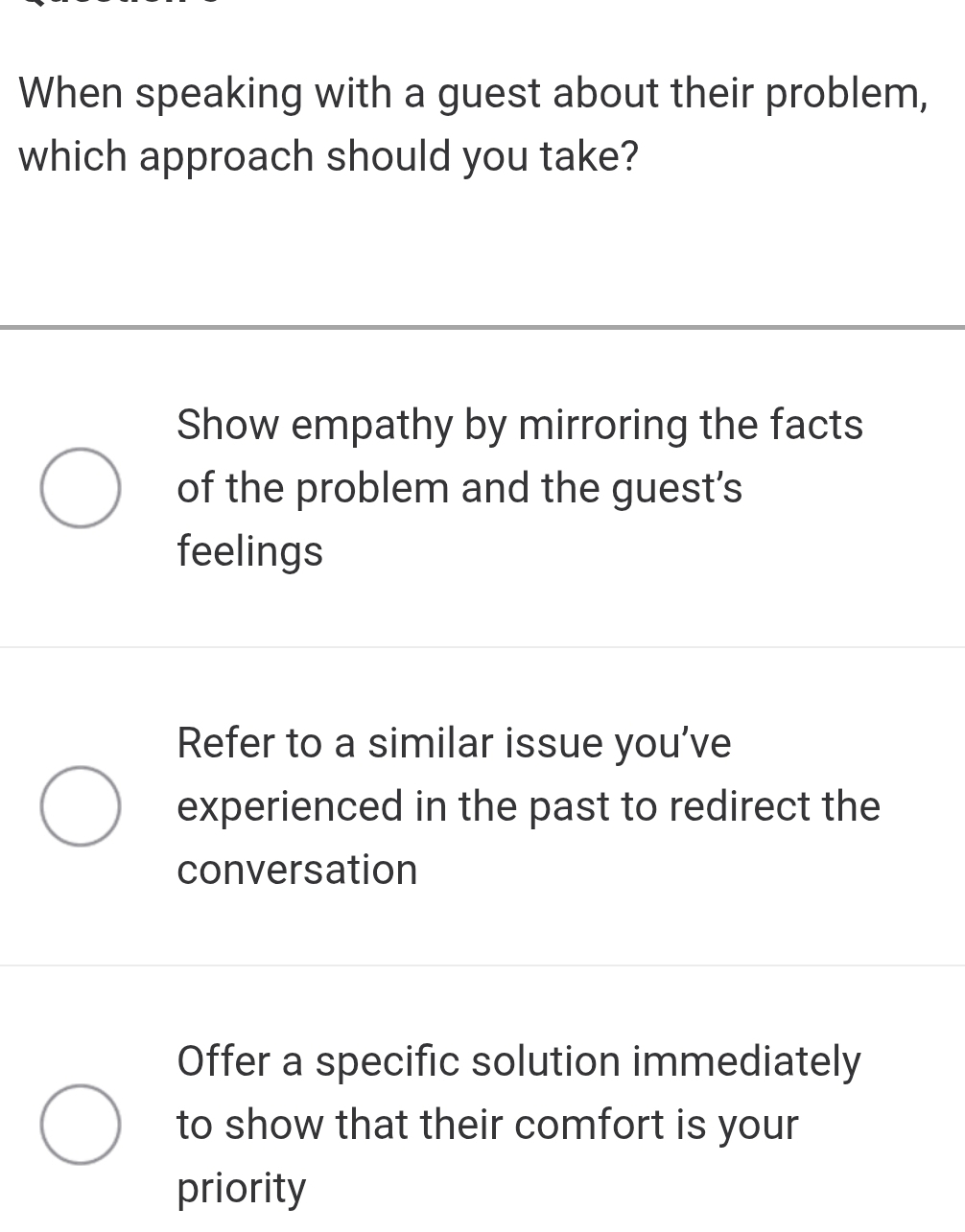
Task: Click the text 'priority' in the third answer
Action: coord(241,1187)
